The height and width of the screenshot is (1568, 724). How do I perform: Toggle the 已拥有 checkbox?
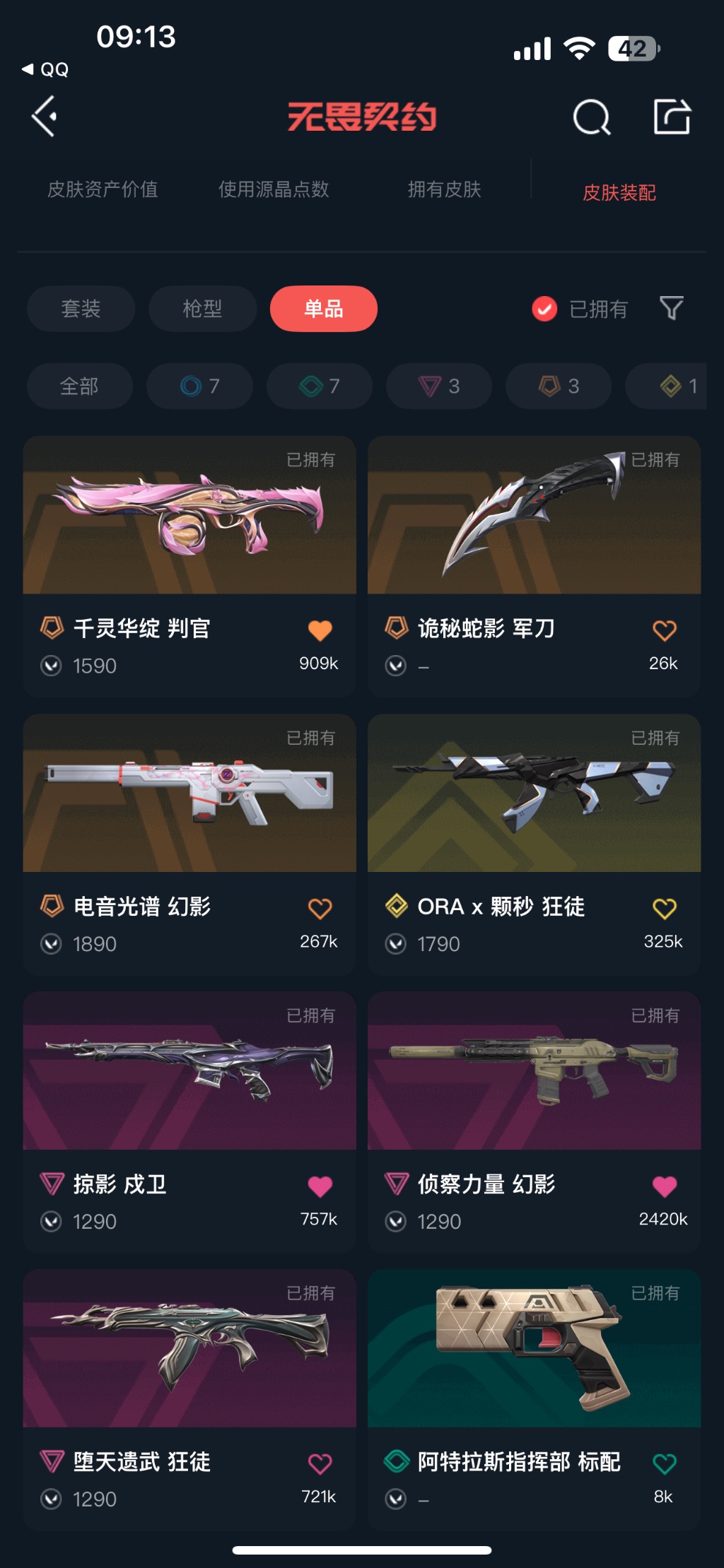[x=544, y=309]
